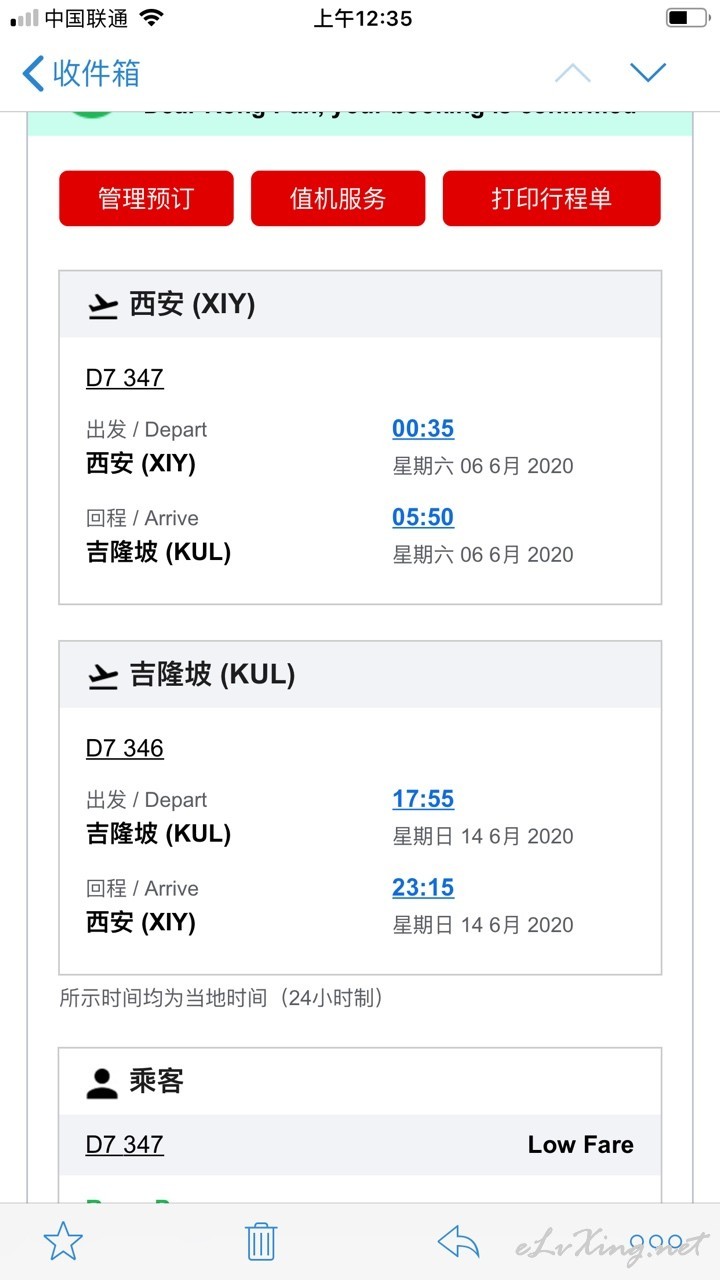The height and width of the screenshot is (1280, 720).
Task: Tap the 05:50 arrival time link
Action: 423,518
